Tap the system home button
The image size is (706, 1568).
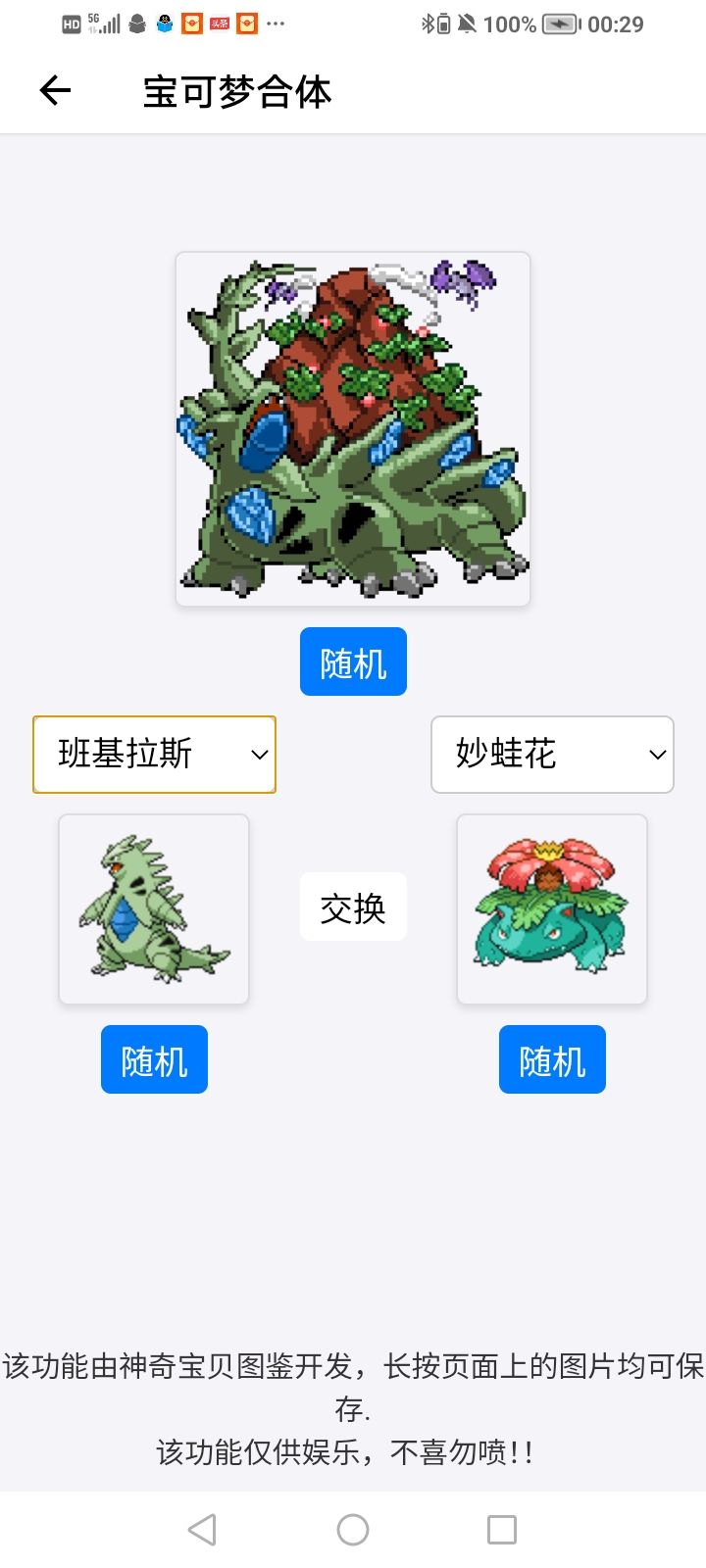[x=353, y=1530]
